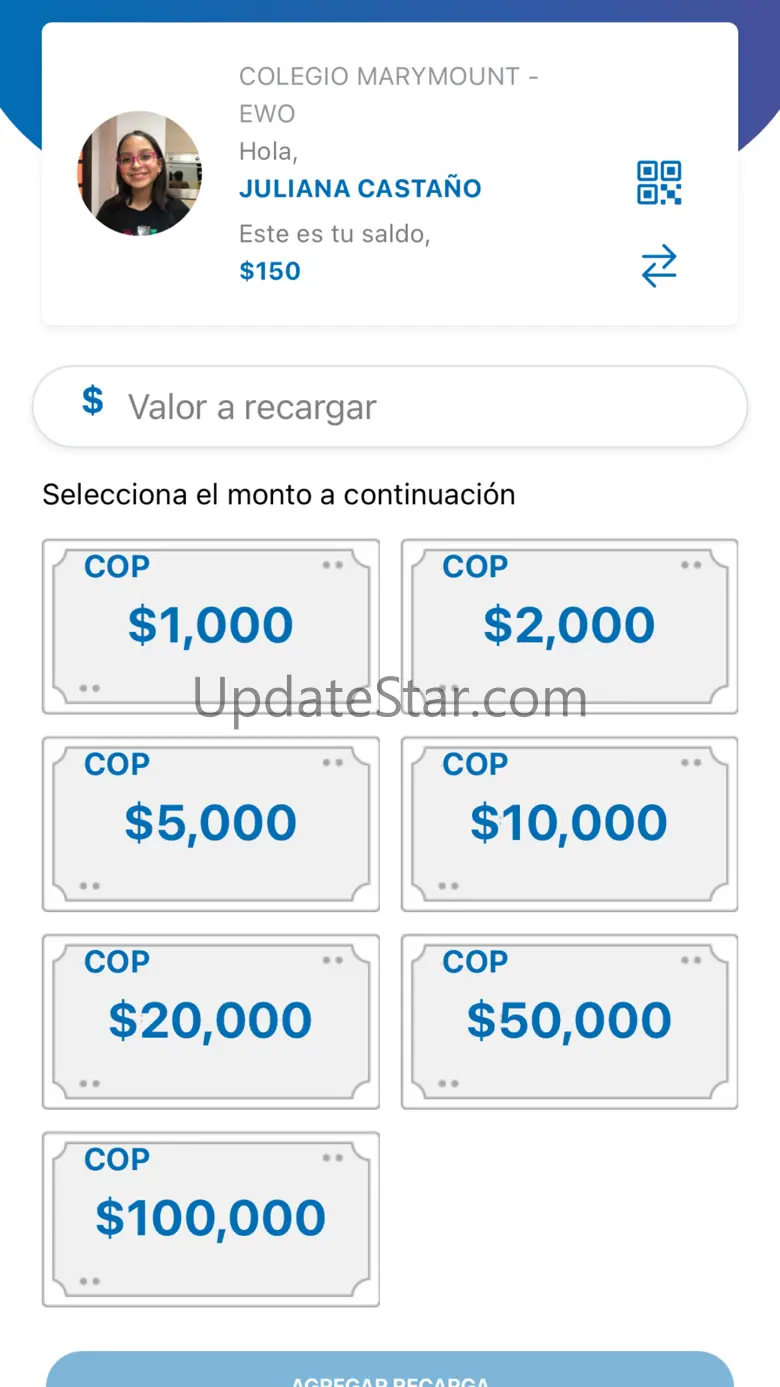The image size is (780, 1387).
Task: Select the $1,000 COP amount
Action: coord(211,626)
